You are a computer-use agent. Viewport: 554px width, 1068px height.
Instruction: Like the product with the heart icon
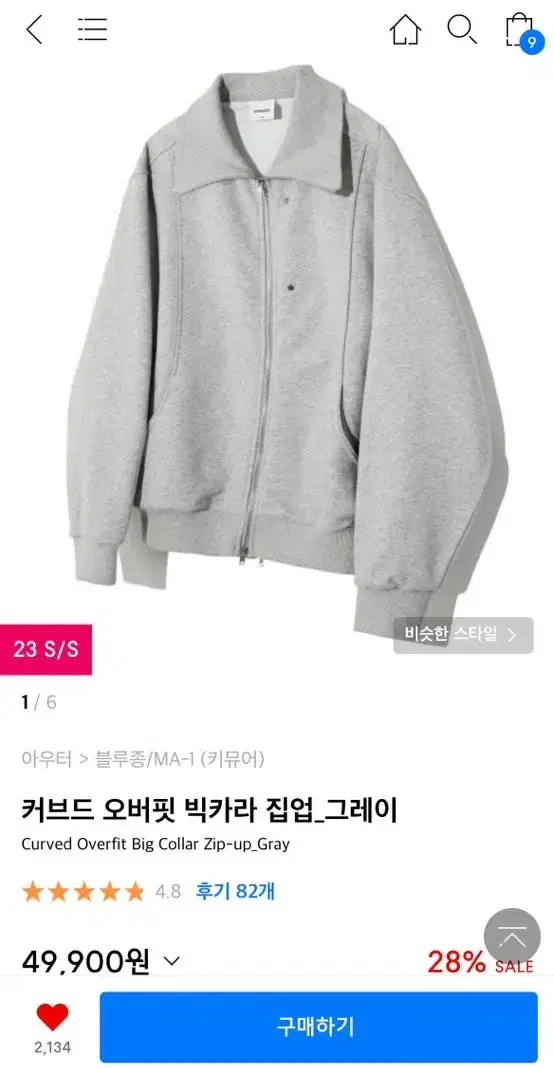(52, 1018)
